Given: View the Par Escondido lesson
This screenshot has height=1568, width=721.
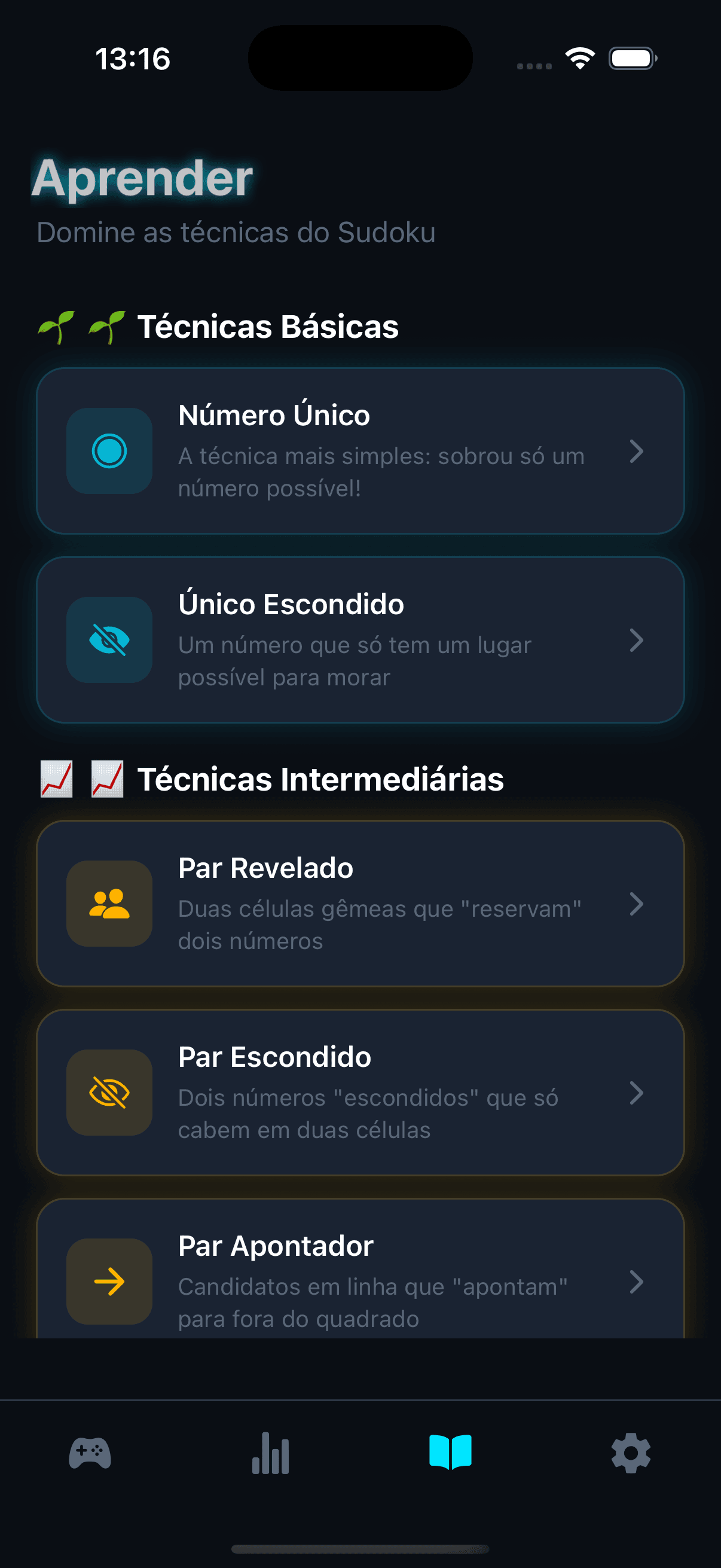Looking at the screenshot, I should point(360,1093).
